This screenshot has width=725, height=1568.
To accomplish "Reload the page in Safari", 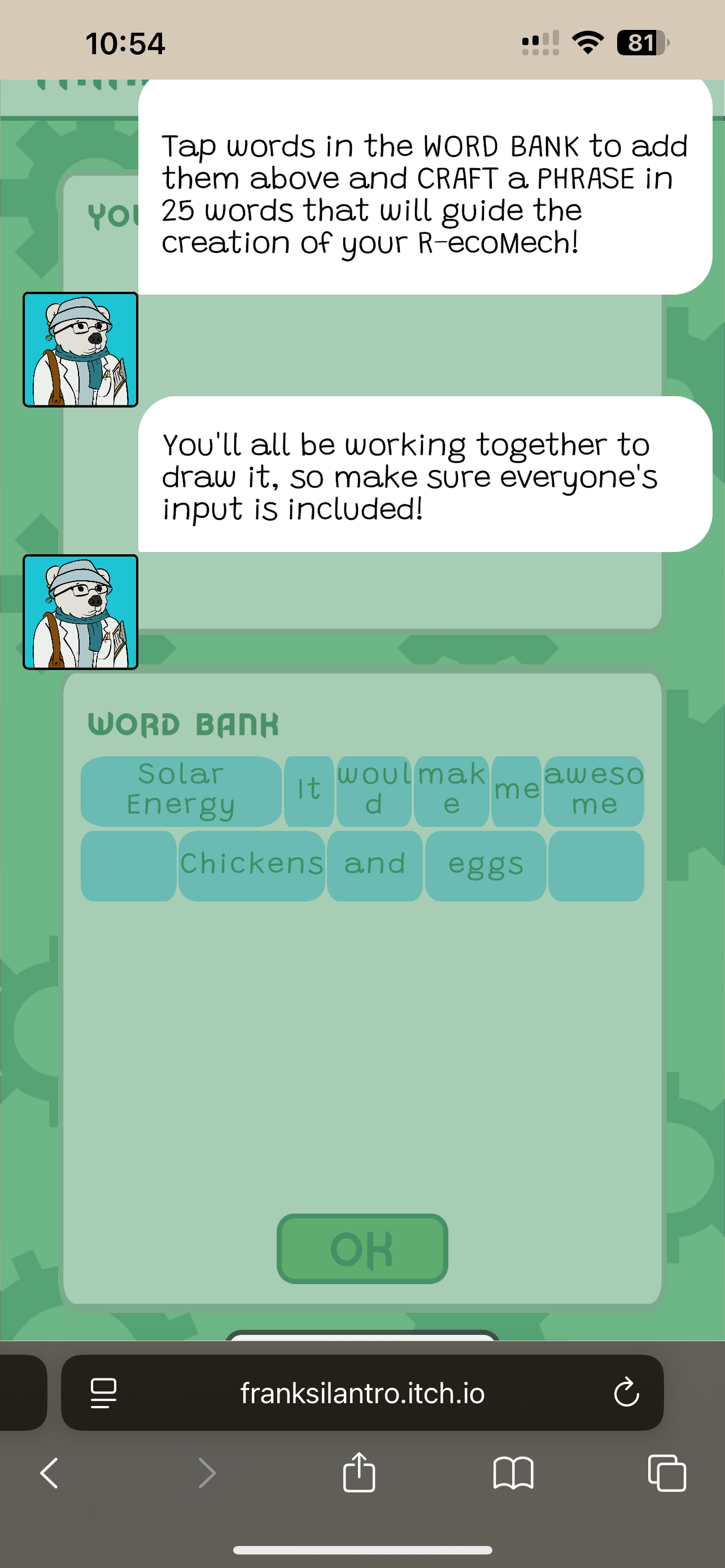I will [x=626, y=1392].
